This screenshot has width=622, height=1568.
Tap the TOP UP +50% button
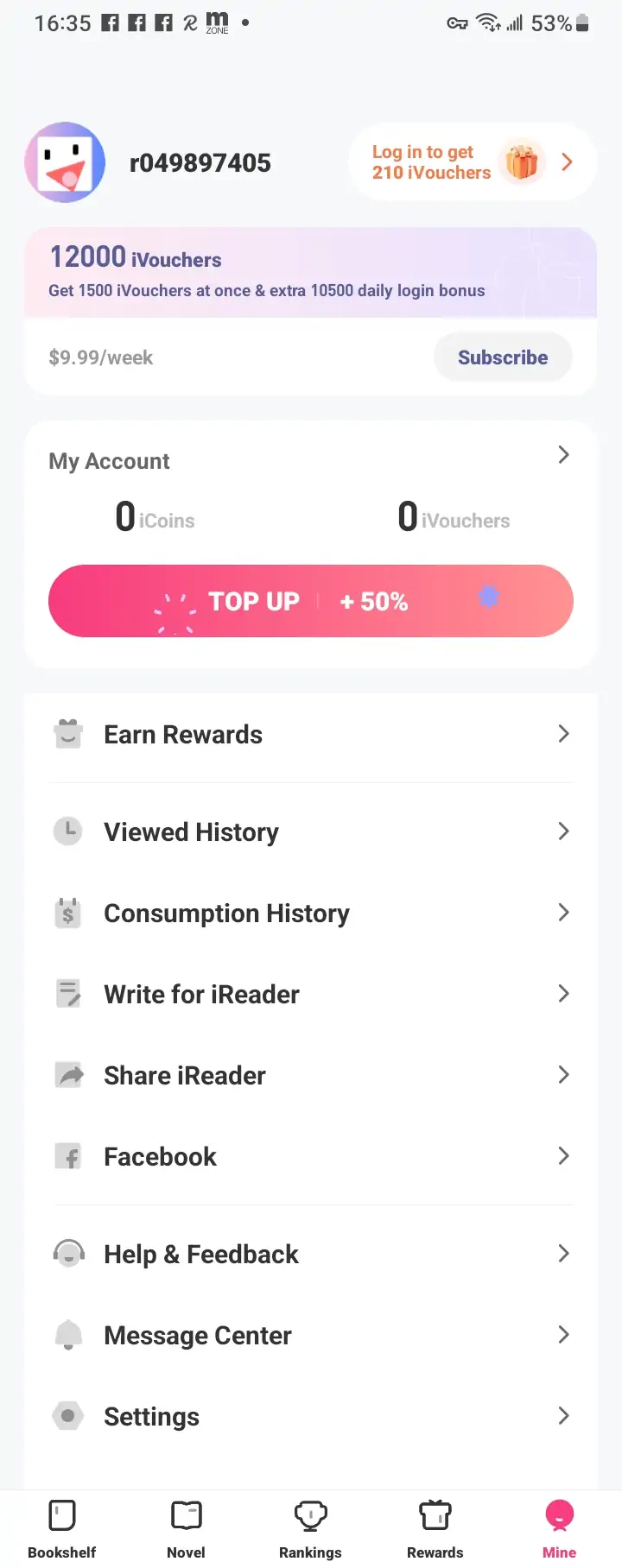click(310, 601)
